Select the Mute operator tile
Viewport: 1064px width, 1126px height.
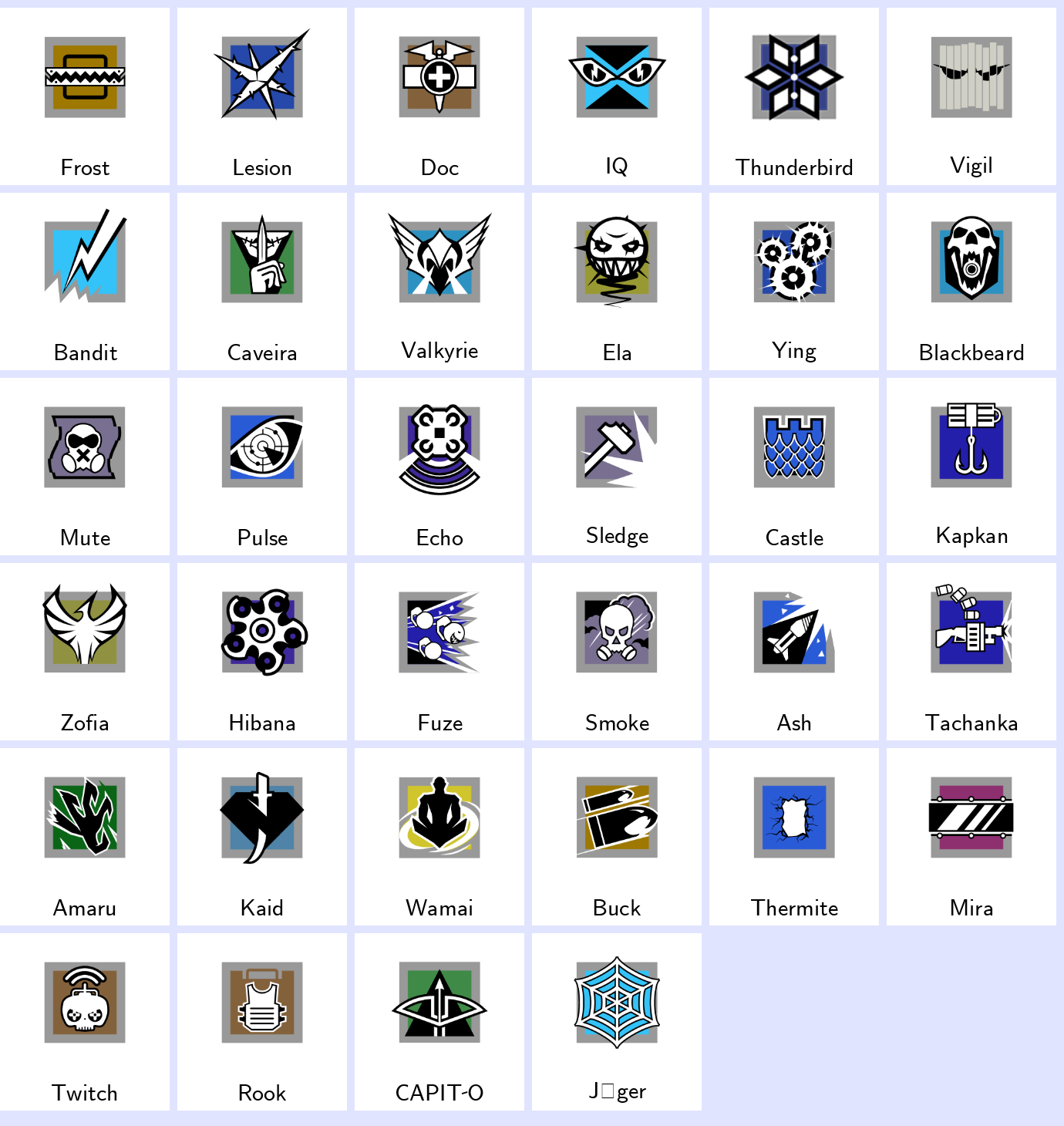85,467
